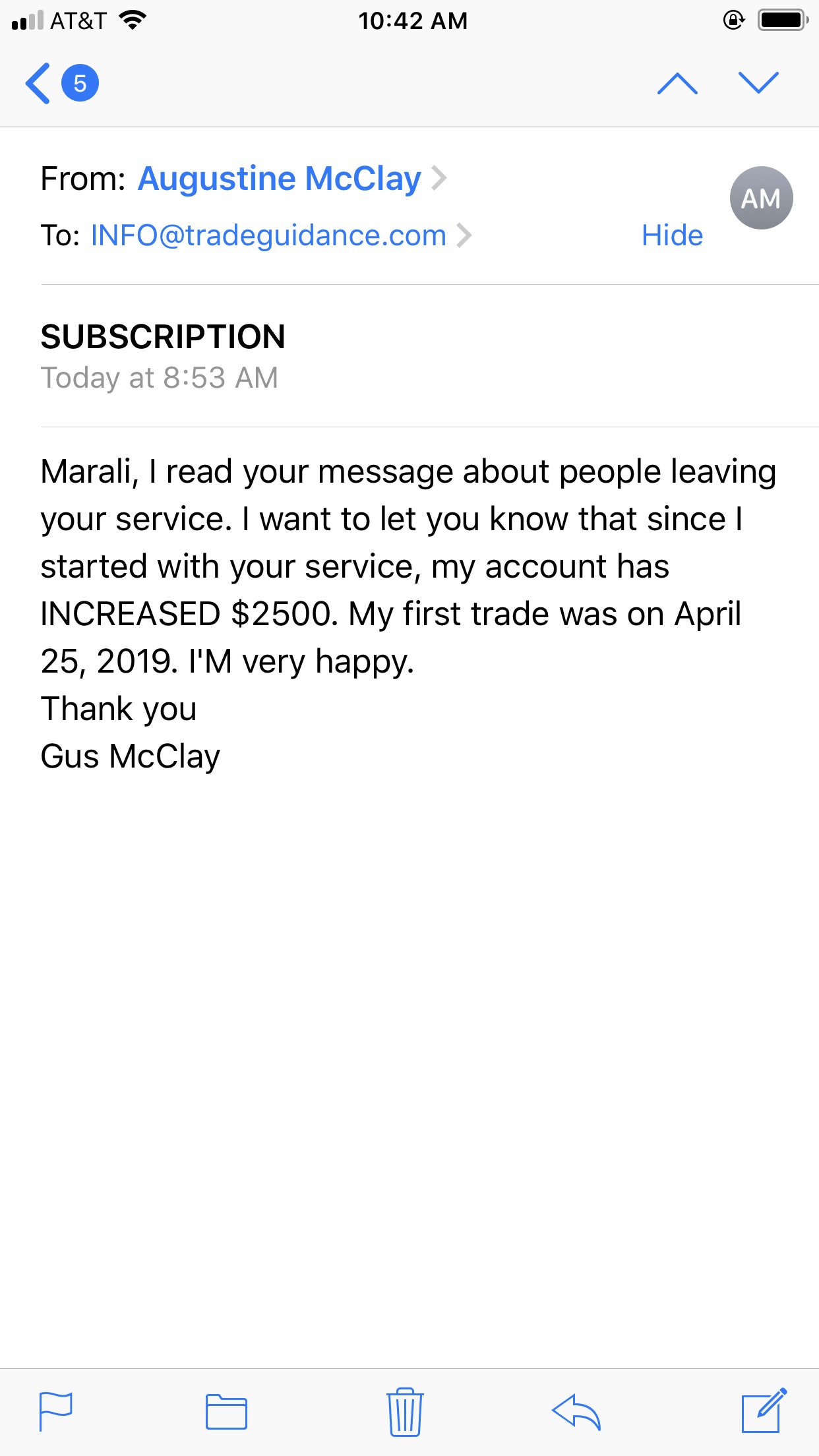This screenshot has width=819, height=1456.
Task: Open recipient INFO@tradeguidance.com details
Action: click(x=268, y=235)
